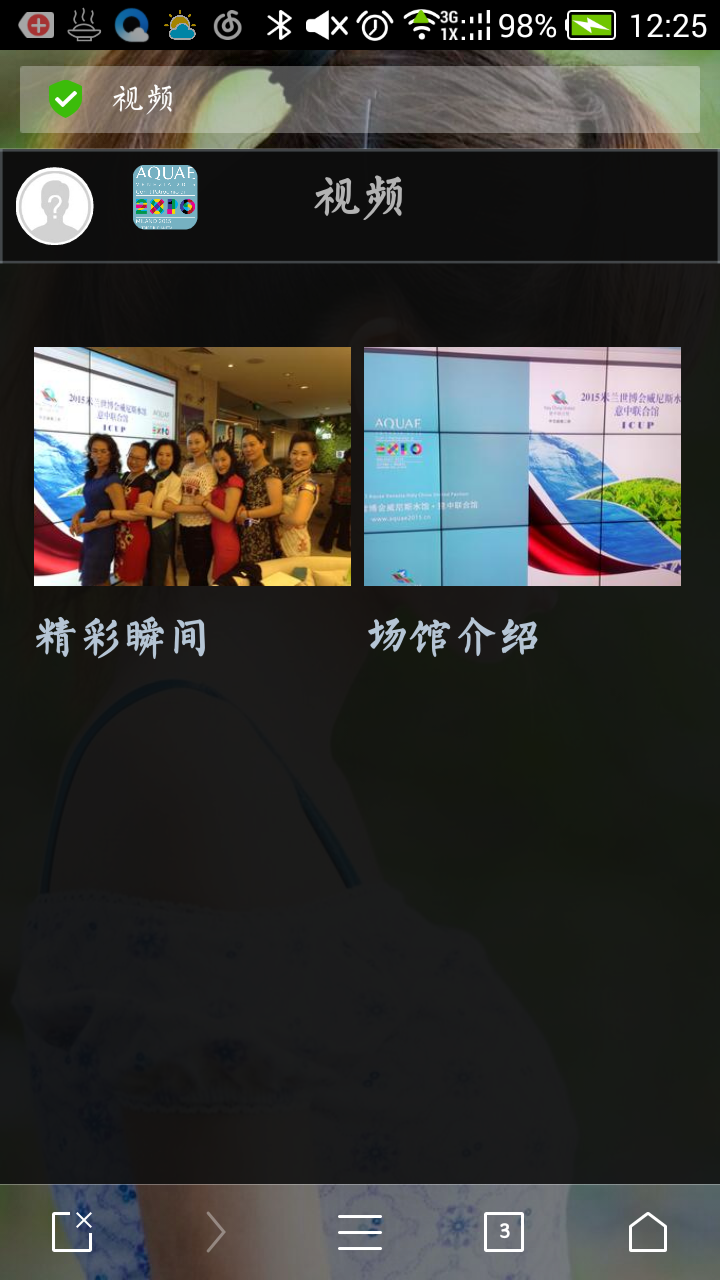Tap the green checkmark notification icon
This screenshot has height=1280, width=720.
point(64,100)
